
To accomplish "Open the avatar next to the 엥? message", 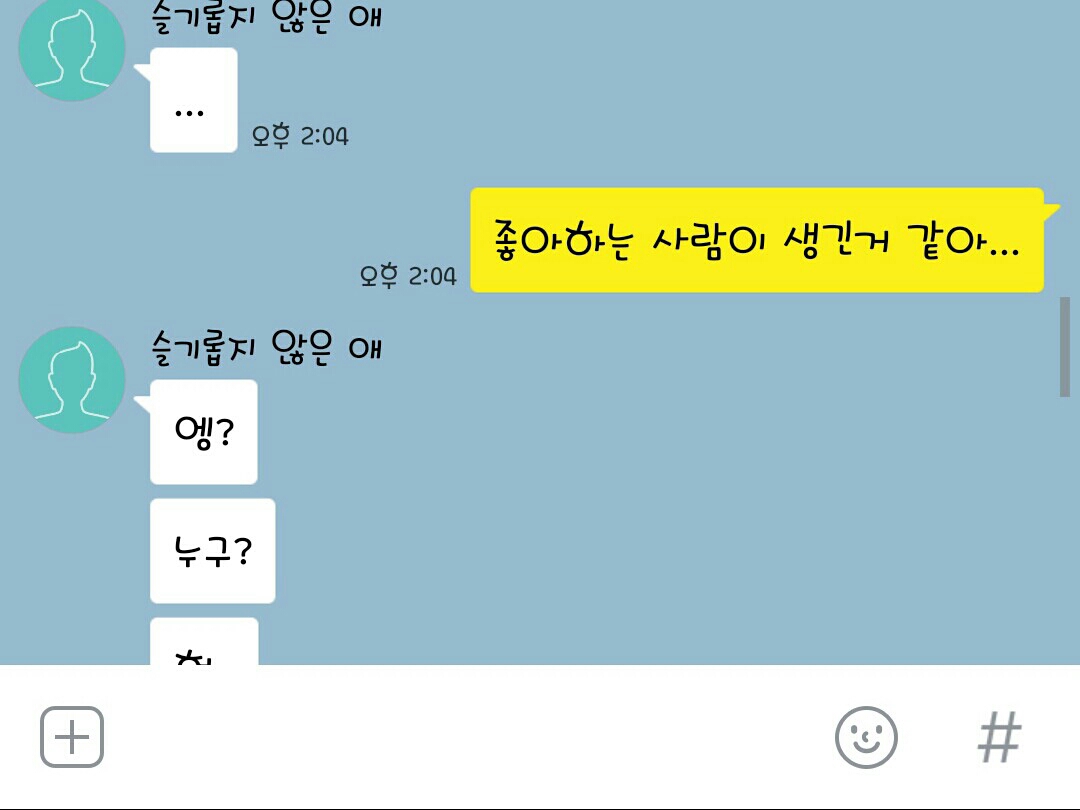I will click(x=72, y=380).
